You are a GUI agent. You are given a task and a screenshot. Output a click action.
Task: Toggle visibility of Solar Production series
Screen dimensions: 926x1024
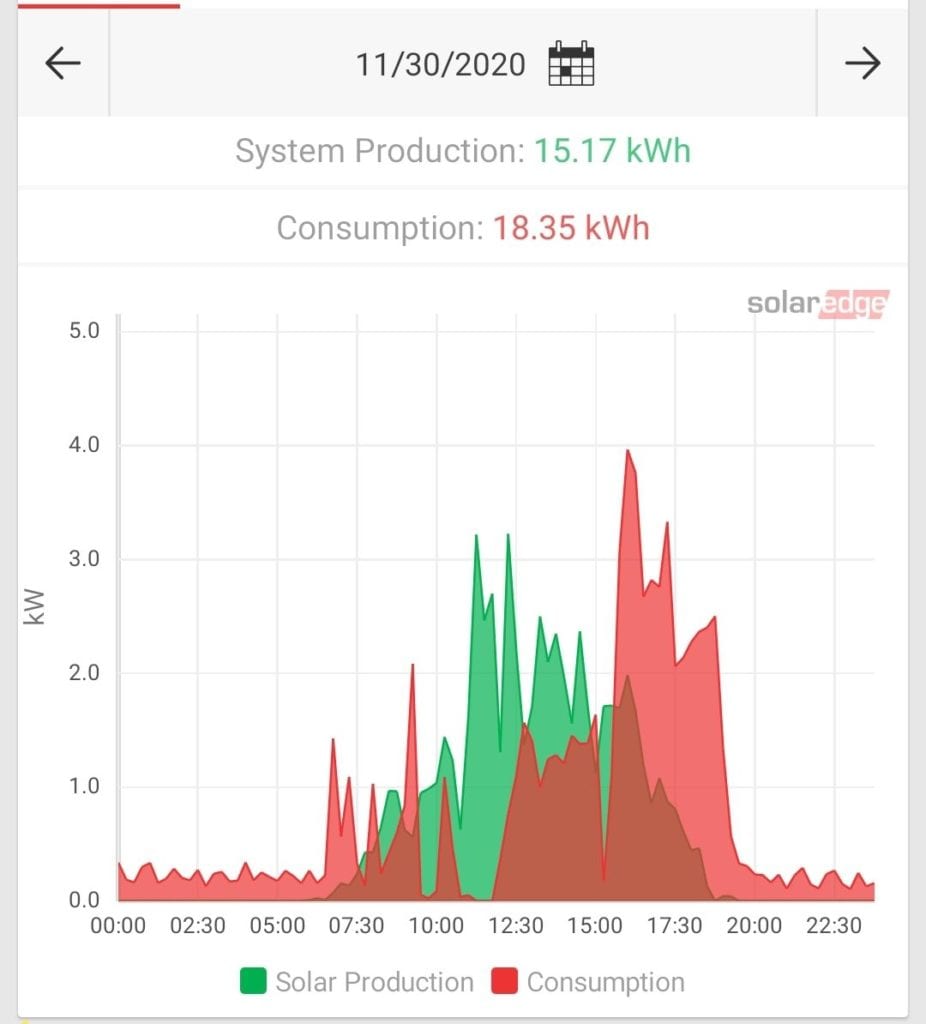(380, 982)
